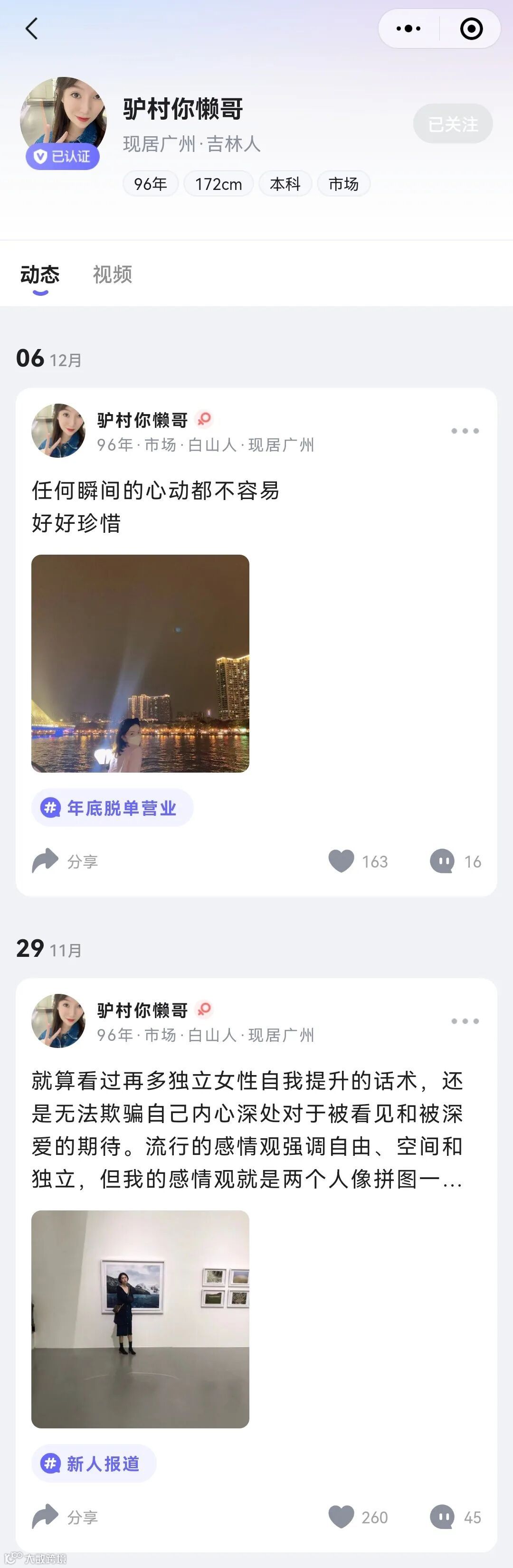The image size is (513, 1568).
Task: Open options menu on the 06 12月 post
Action: [465, 431]
